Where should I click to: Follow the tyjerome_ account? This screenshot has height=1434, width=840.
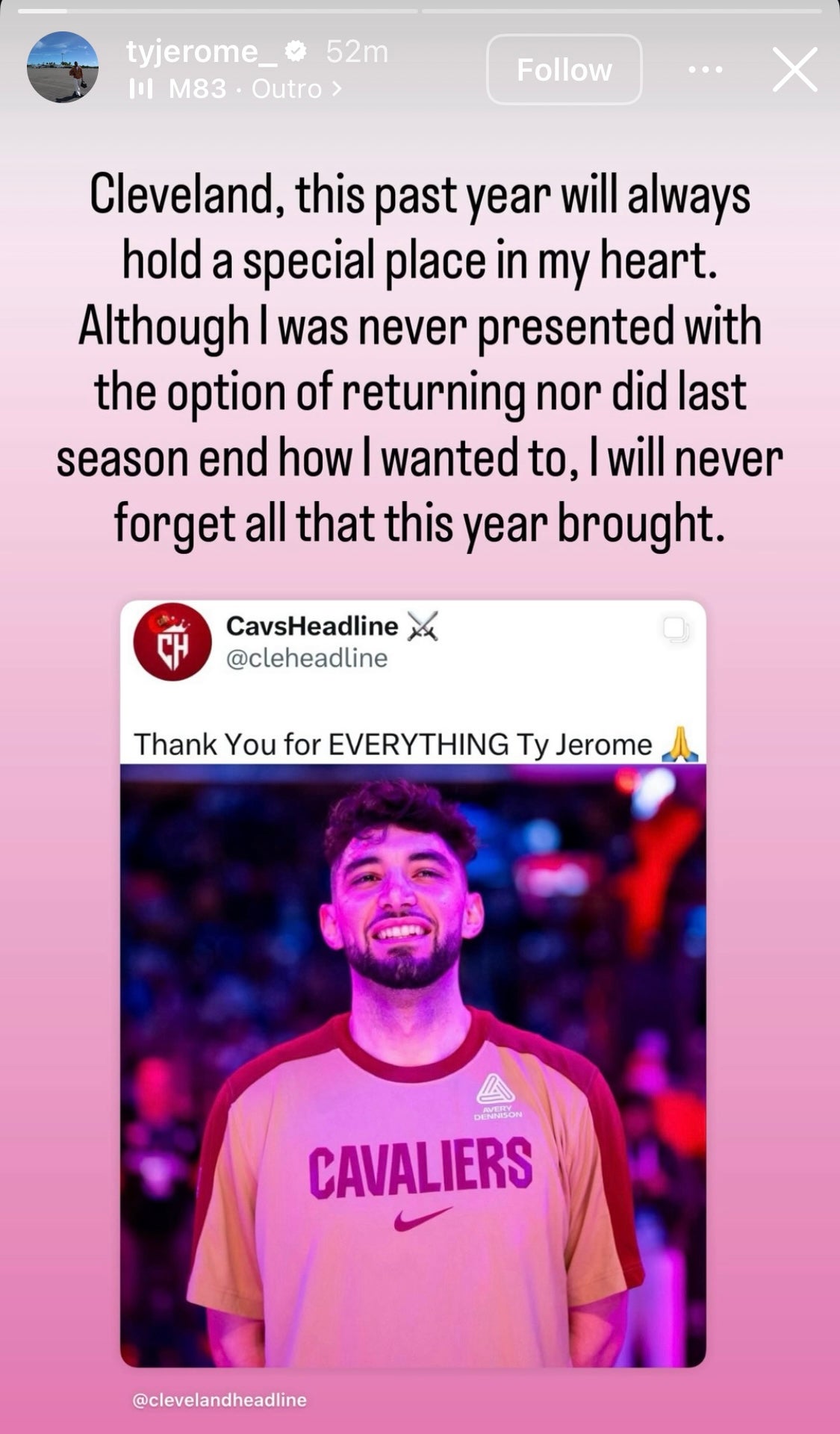(564, 69)
